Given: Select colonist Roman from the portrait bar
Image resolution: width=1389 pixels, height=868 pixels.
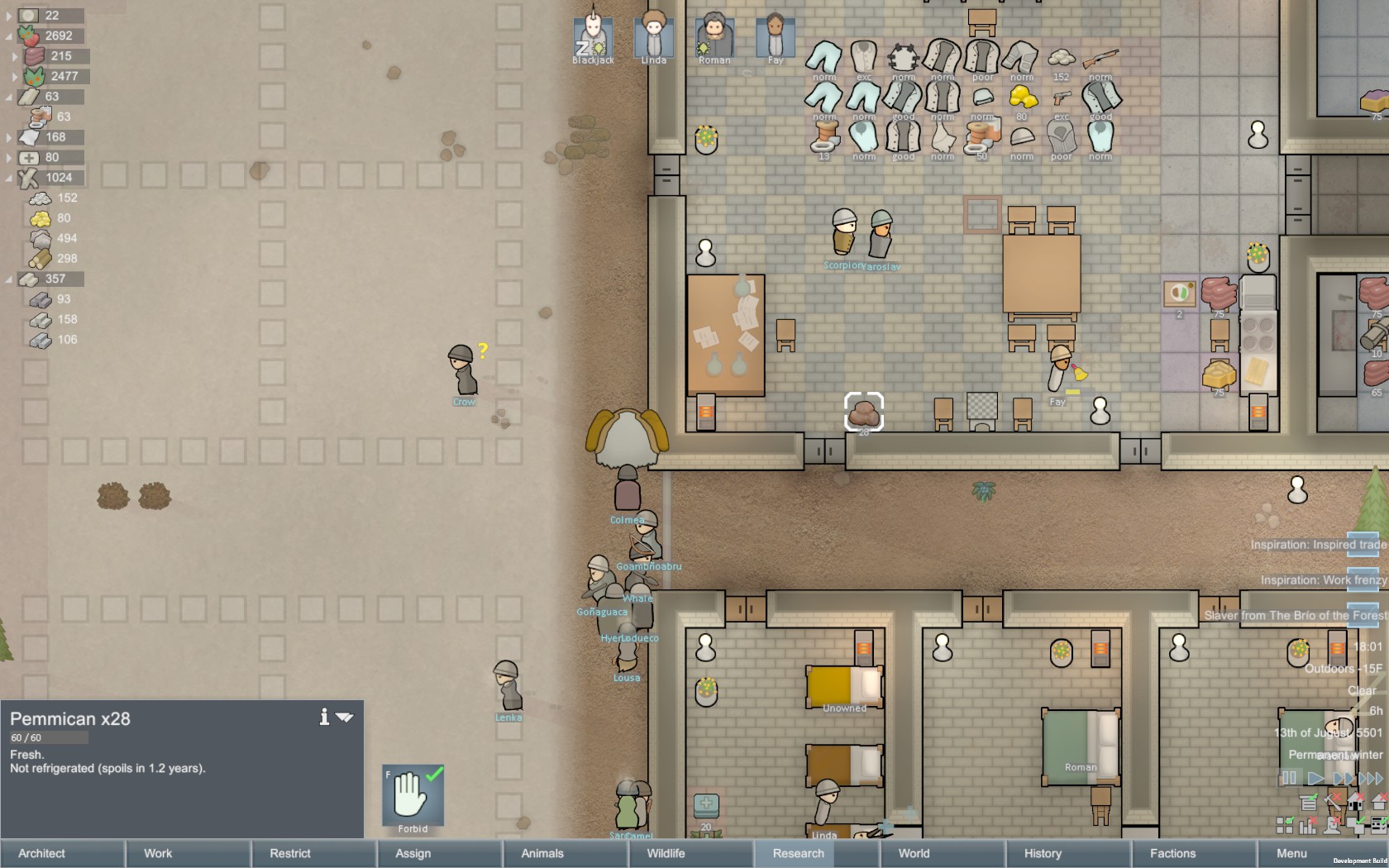Looking at the screenshot, I should click(714, 36).
